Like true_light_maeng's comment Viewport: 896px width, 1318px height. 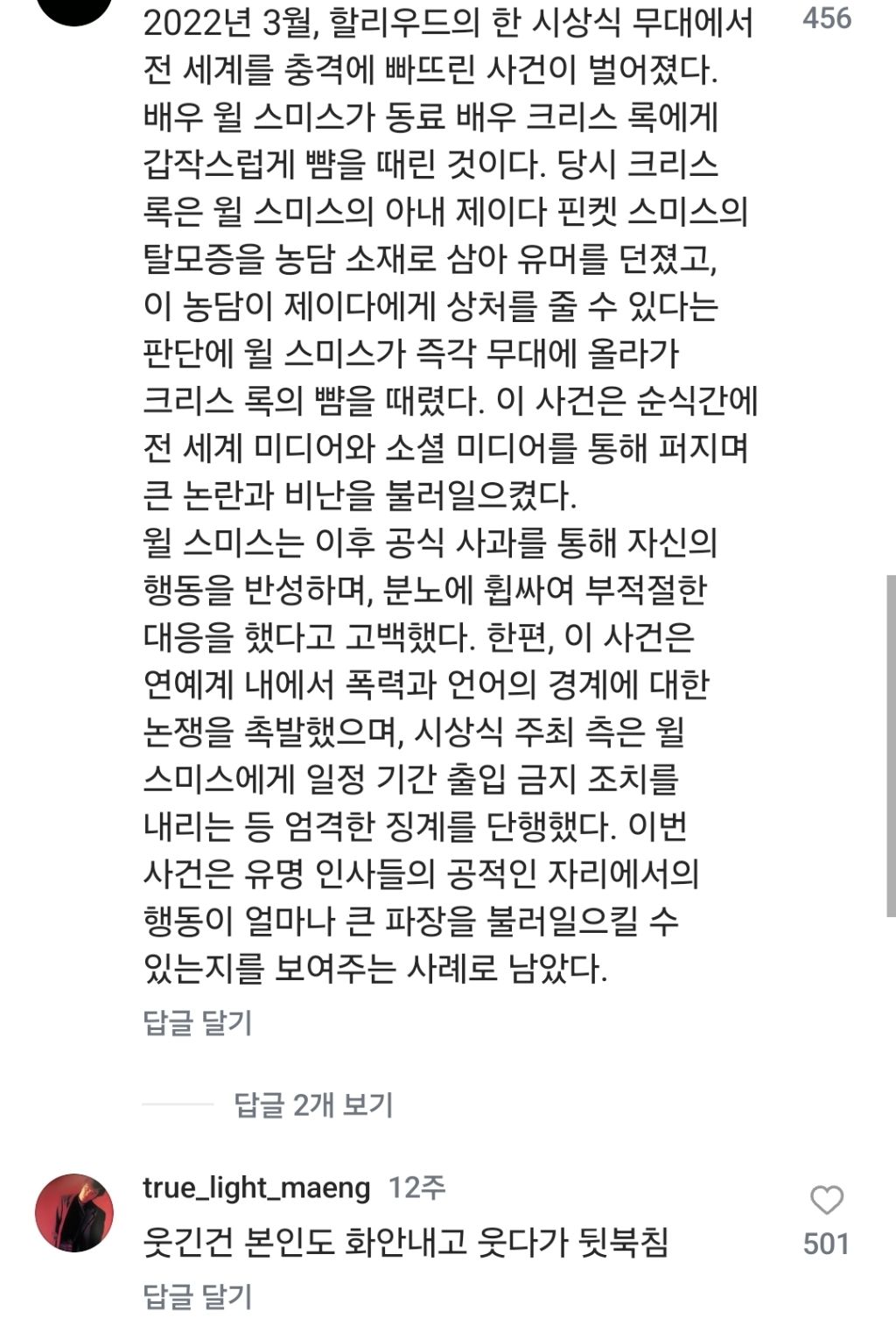pos(827,1200)
